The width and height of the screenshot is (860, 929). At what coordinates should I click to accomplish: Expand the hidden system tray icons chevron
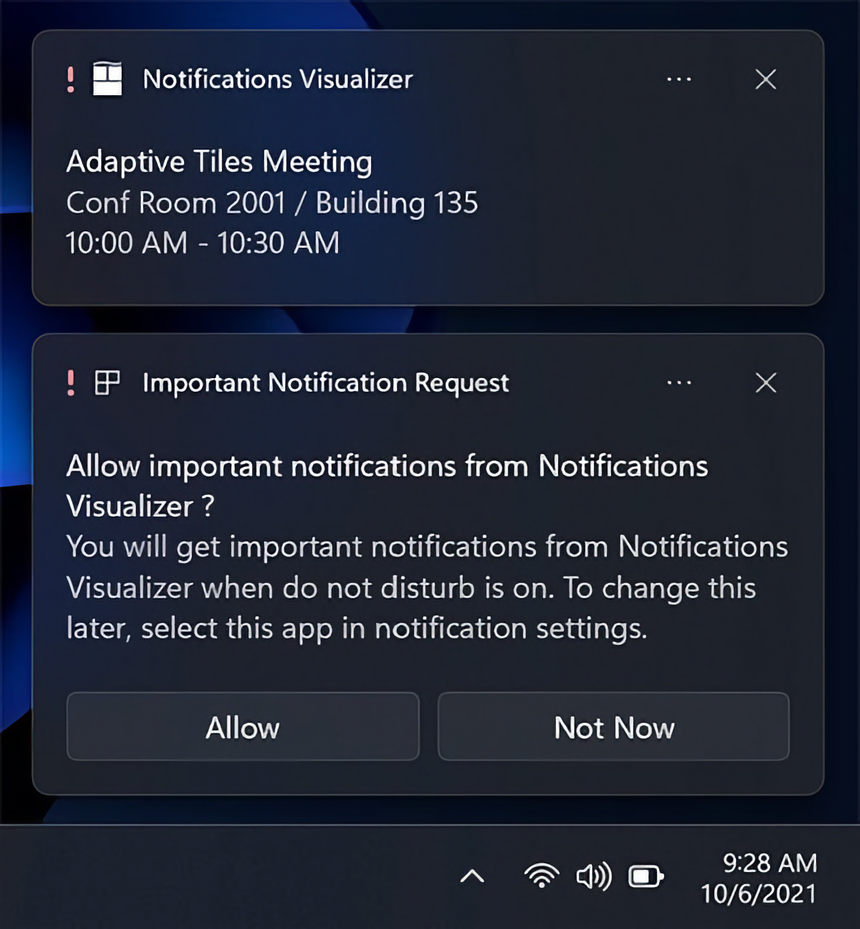point(472,877)
